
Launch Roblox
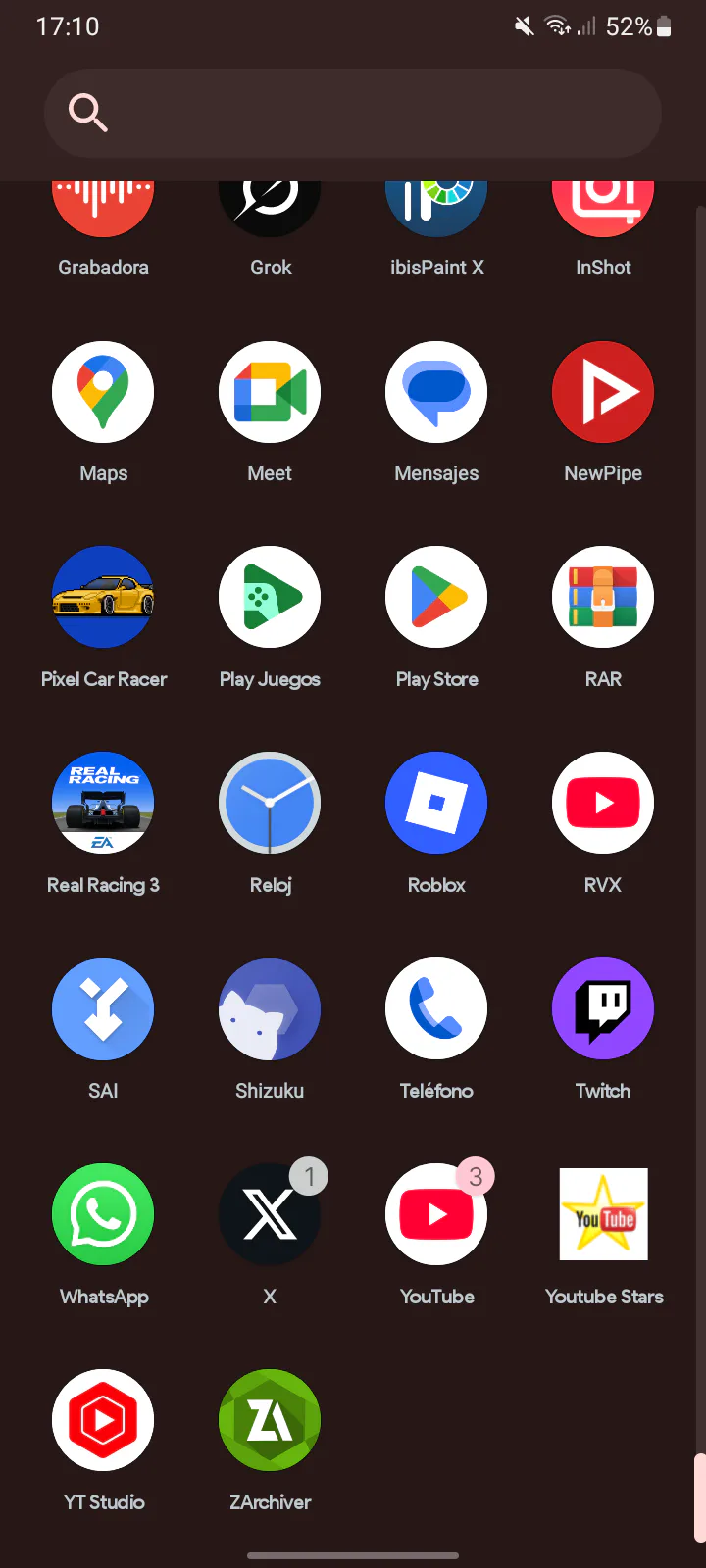(x=436, y=804)
